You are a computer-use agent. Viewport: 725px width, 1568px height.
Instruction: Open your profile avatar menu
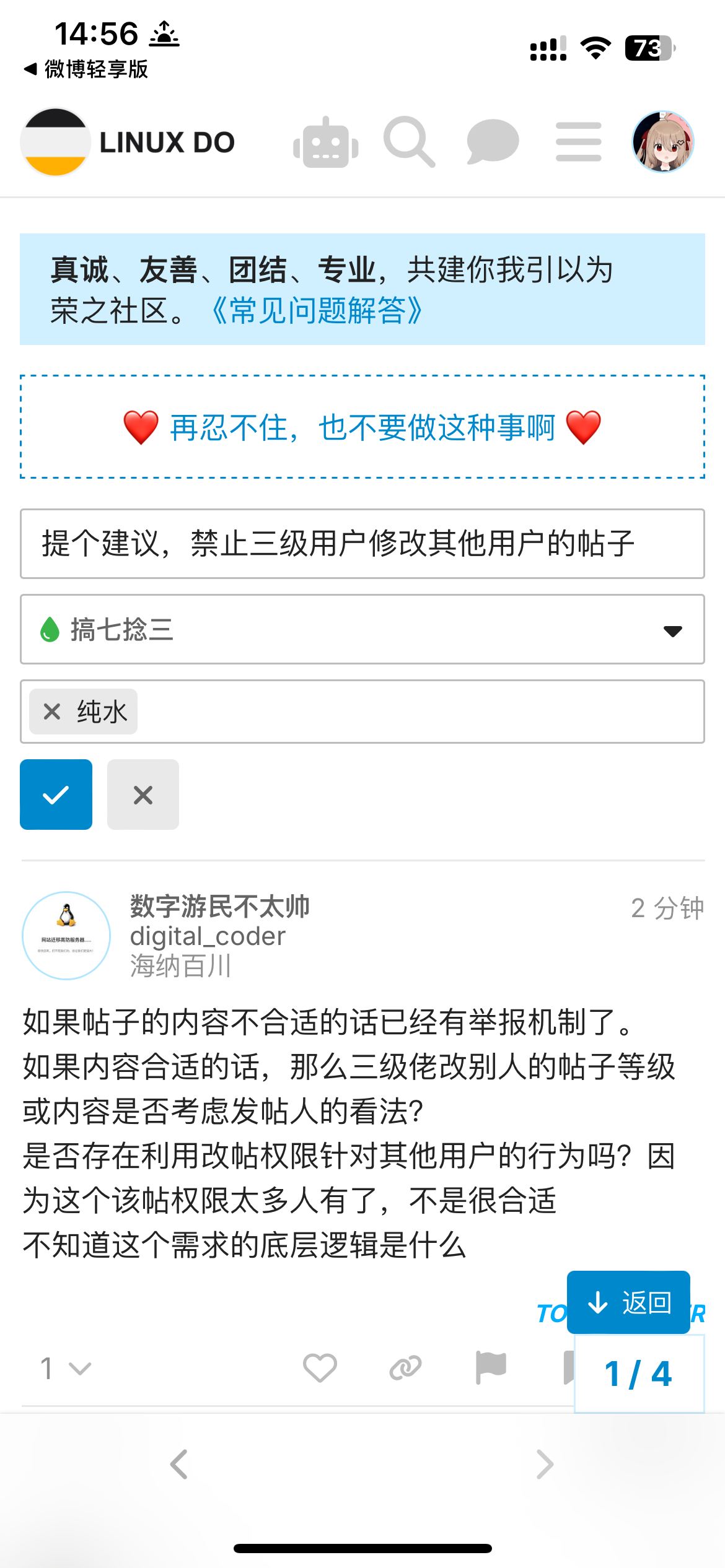[x=662, y=142]
